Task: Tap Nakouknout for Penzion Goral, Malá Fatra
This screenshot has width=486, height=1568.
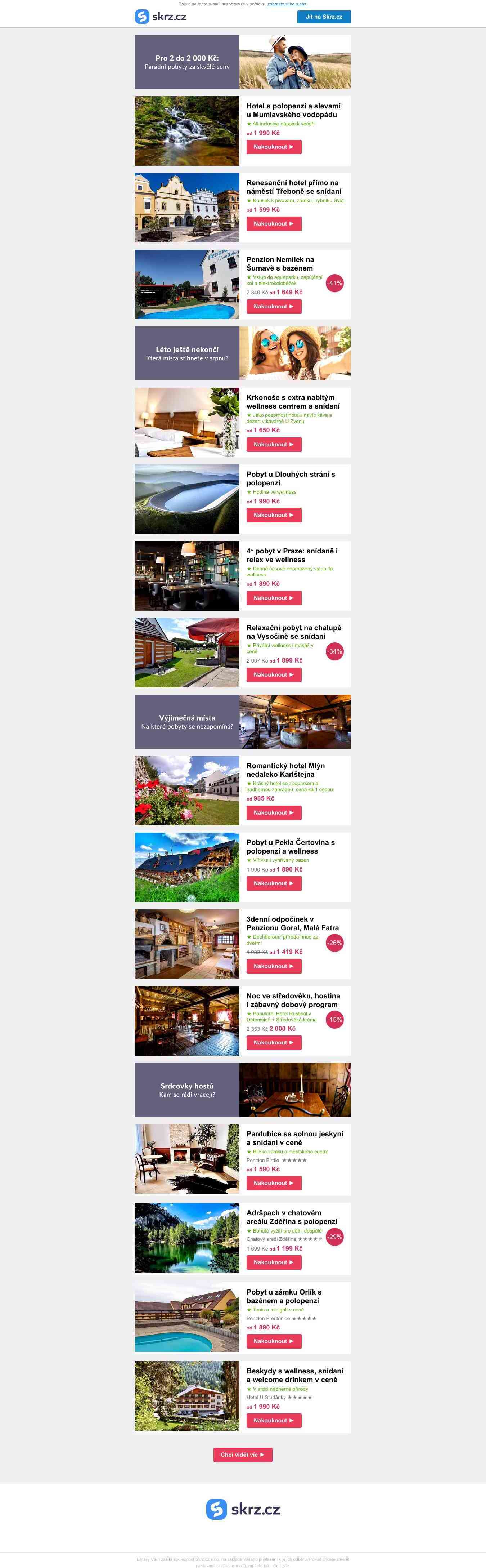Action: click(x=273, y=966)
